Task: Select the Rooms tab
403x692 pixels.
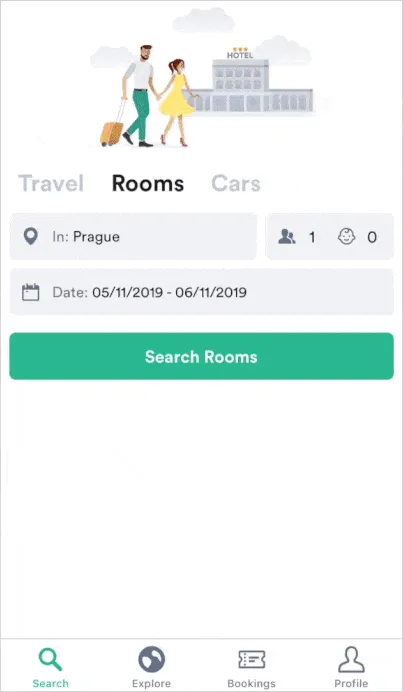Action: tap(148, 183)
